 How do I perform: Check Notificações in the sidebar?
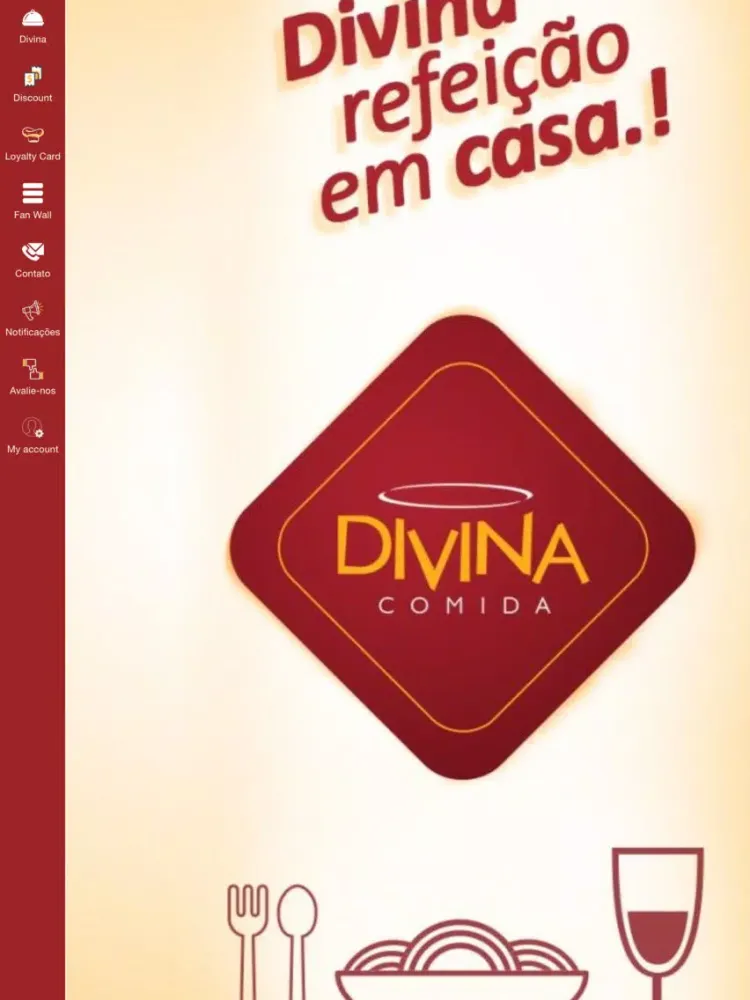[x=32, y=318]
